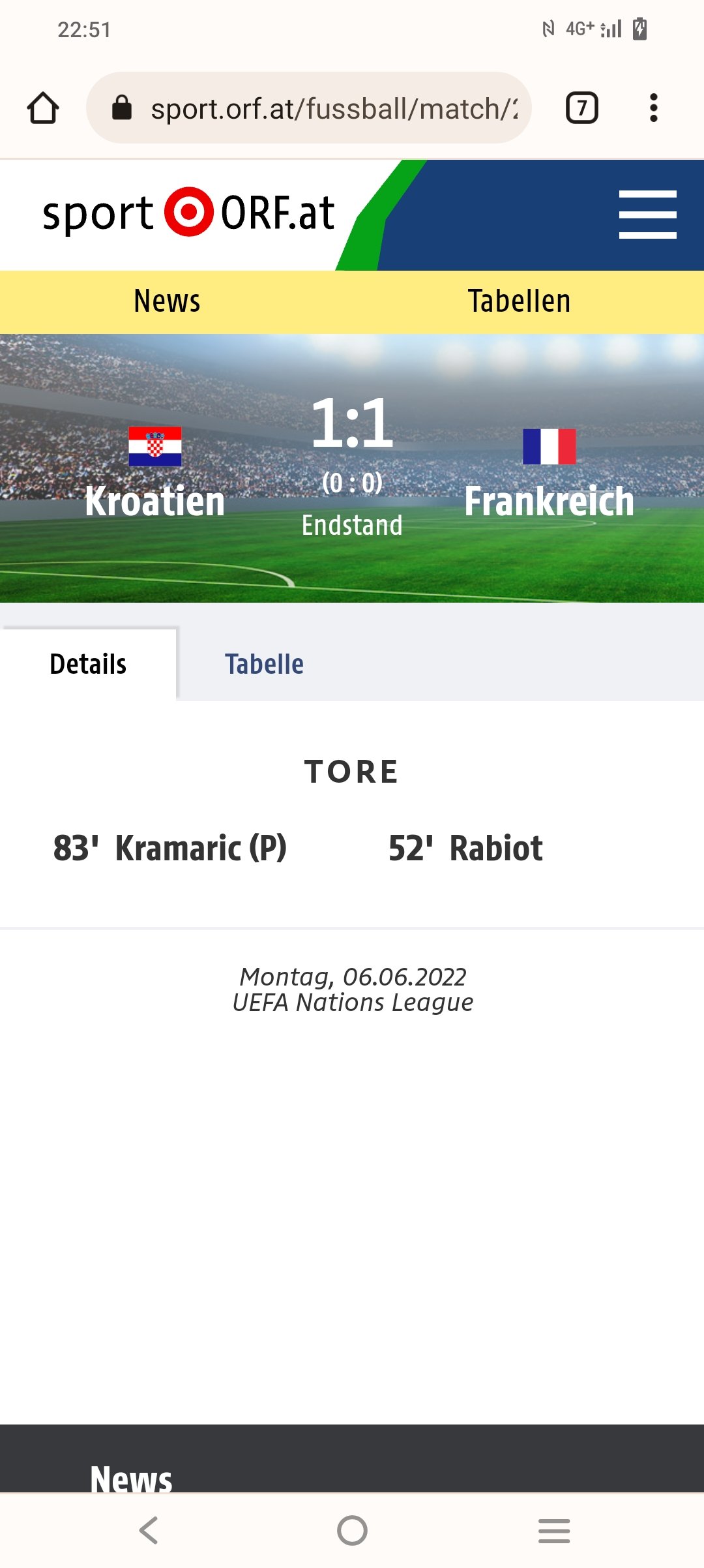Open the browser overflow menu
Image resolution: width=704 pixels, height=1568 pixels.
tap(653, 108)
